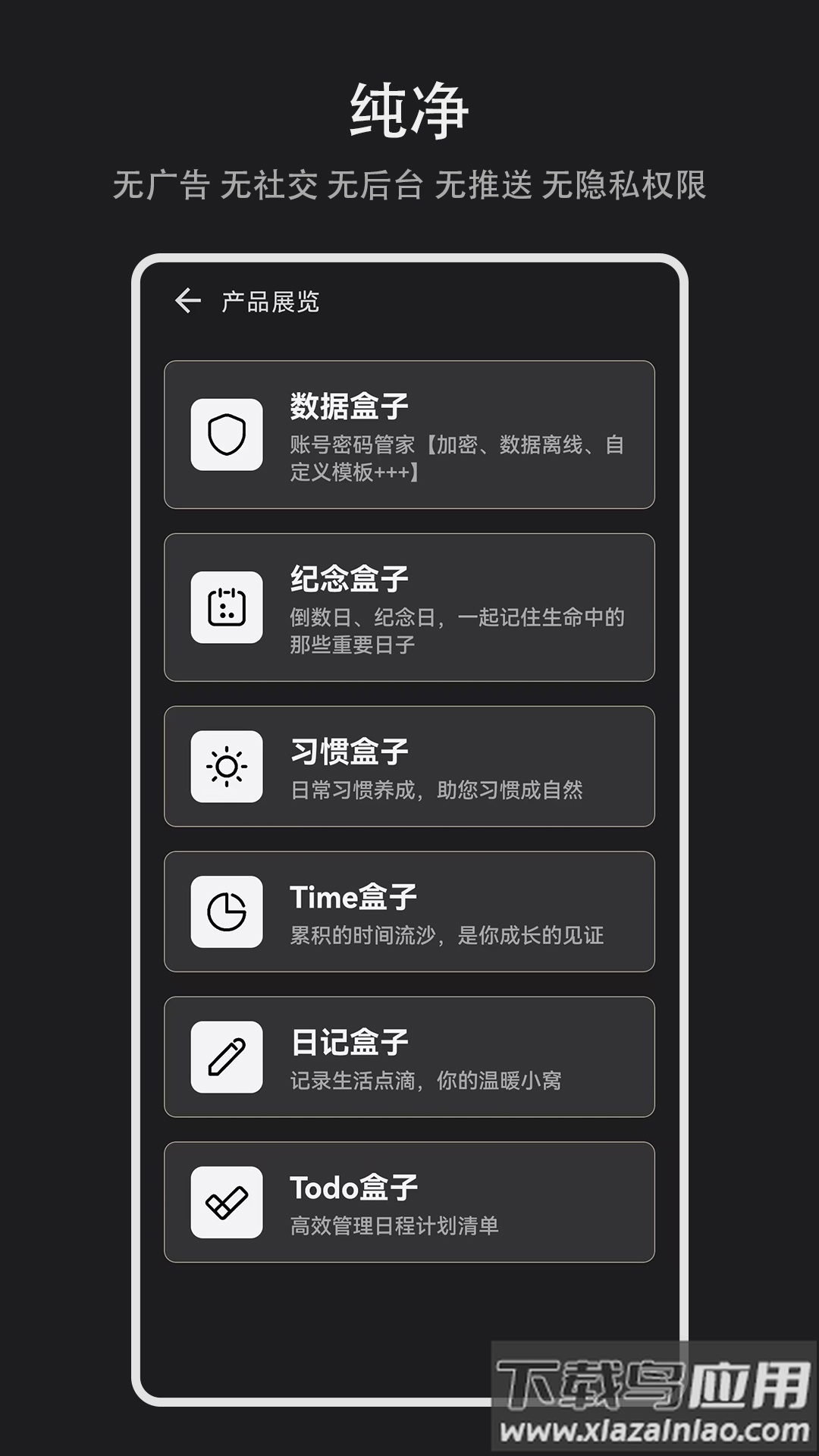Viewport: 819px width, 1456px height.
Task: Select the Time盒子 entry
Action: click(x=408, y=910)
